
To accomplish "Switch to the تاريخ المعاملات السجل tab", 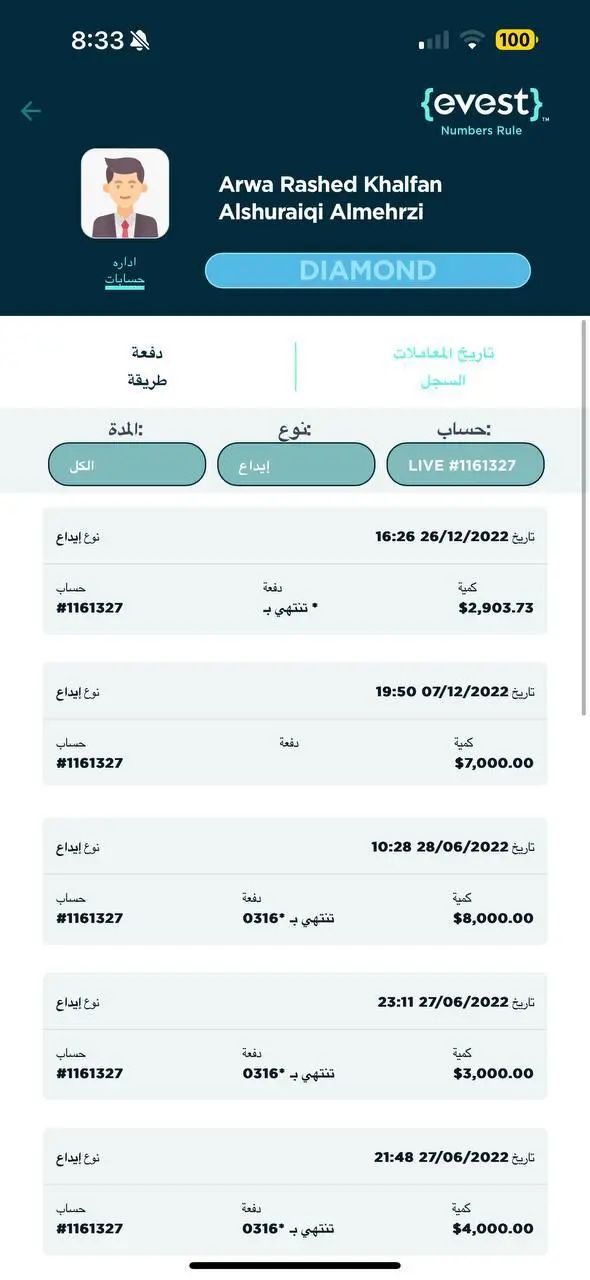I will (444, 367).
